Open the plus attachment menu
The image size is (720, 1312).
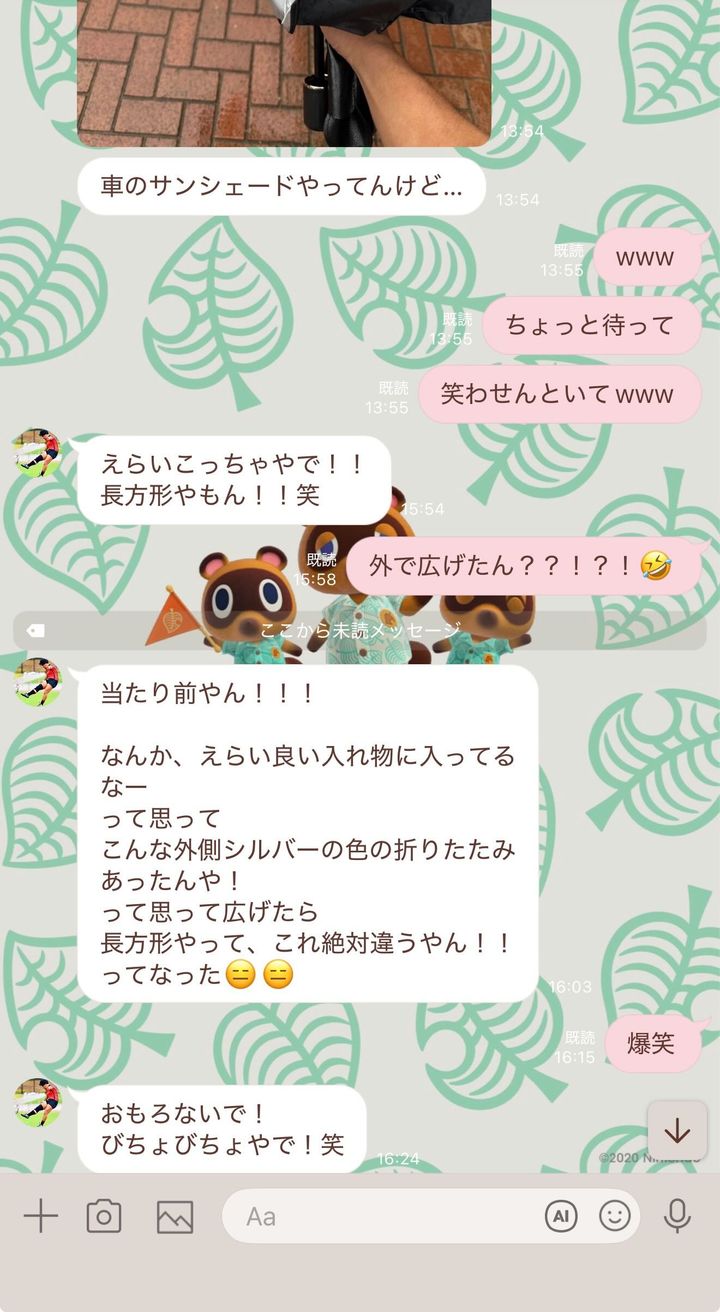coord(41,1216)
